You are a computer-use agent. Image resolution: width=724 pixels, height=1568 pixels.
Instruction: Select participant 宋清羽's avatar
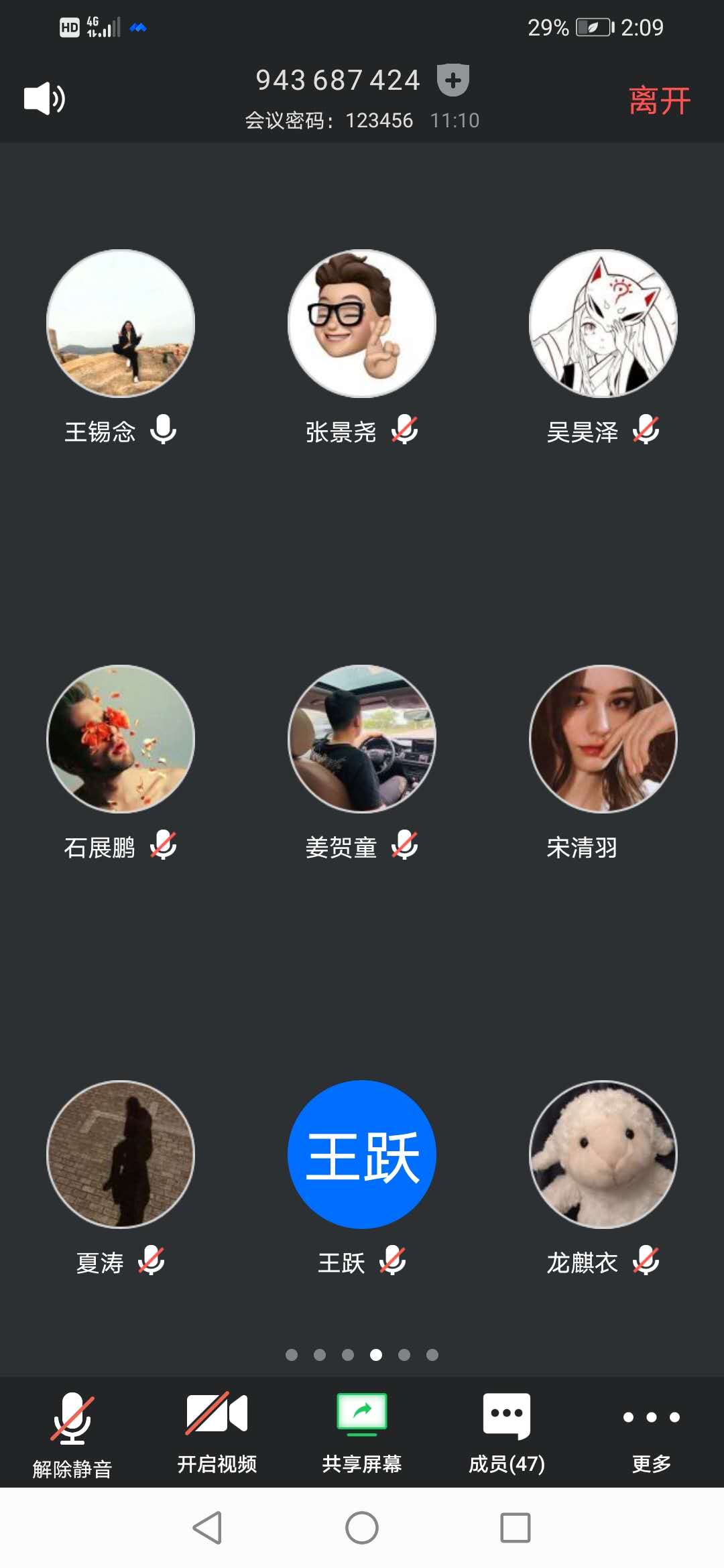coord(603,738)
